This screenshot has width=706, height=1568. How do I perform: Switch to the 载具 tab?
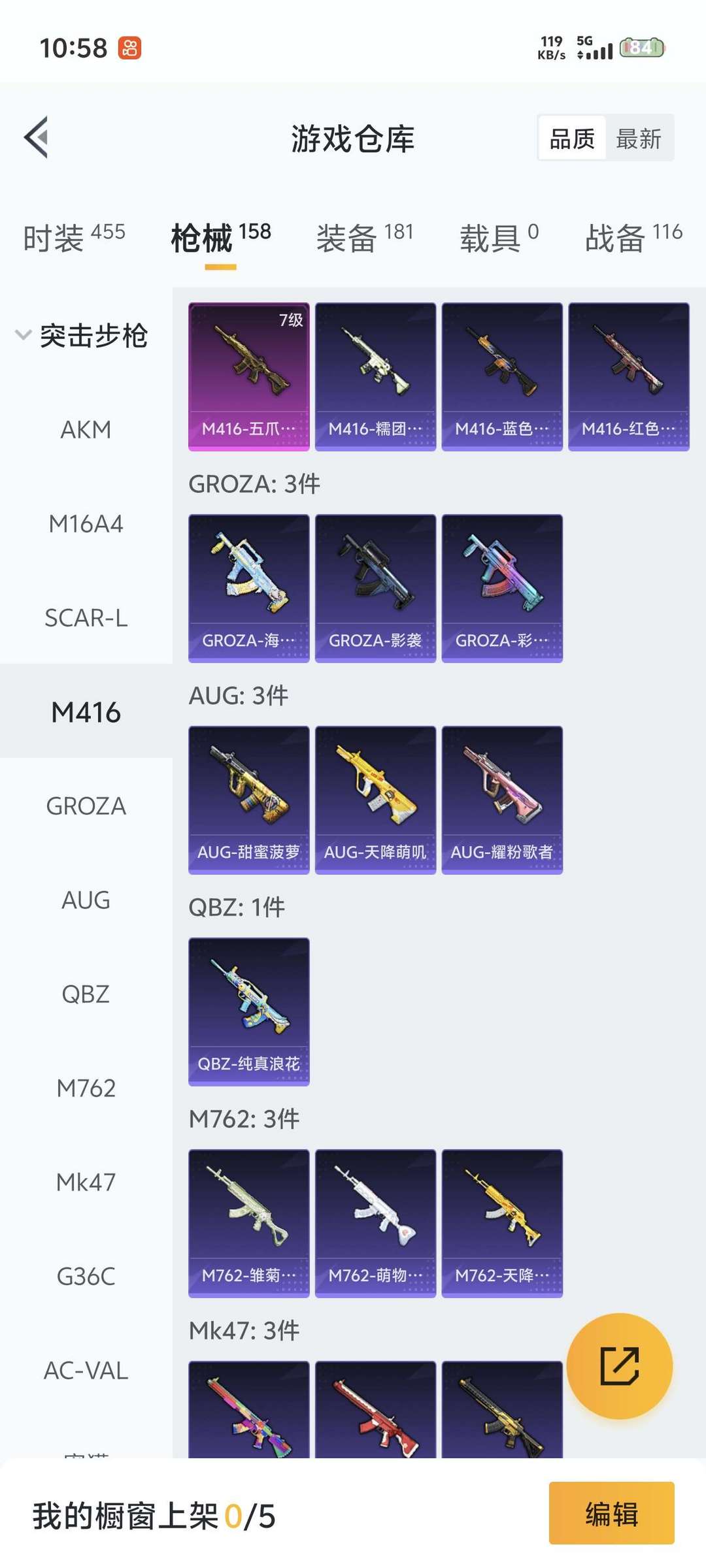point(499,237)
